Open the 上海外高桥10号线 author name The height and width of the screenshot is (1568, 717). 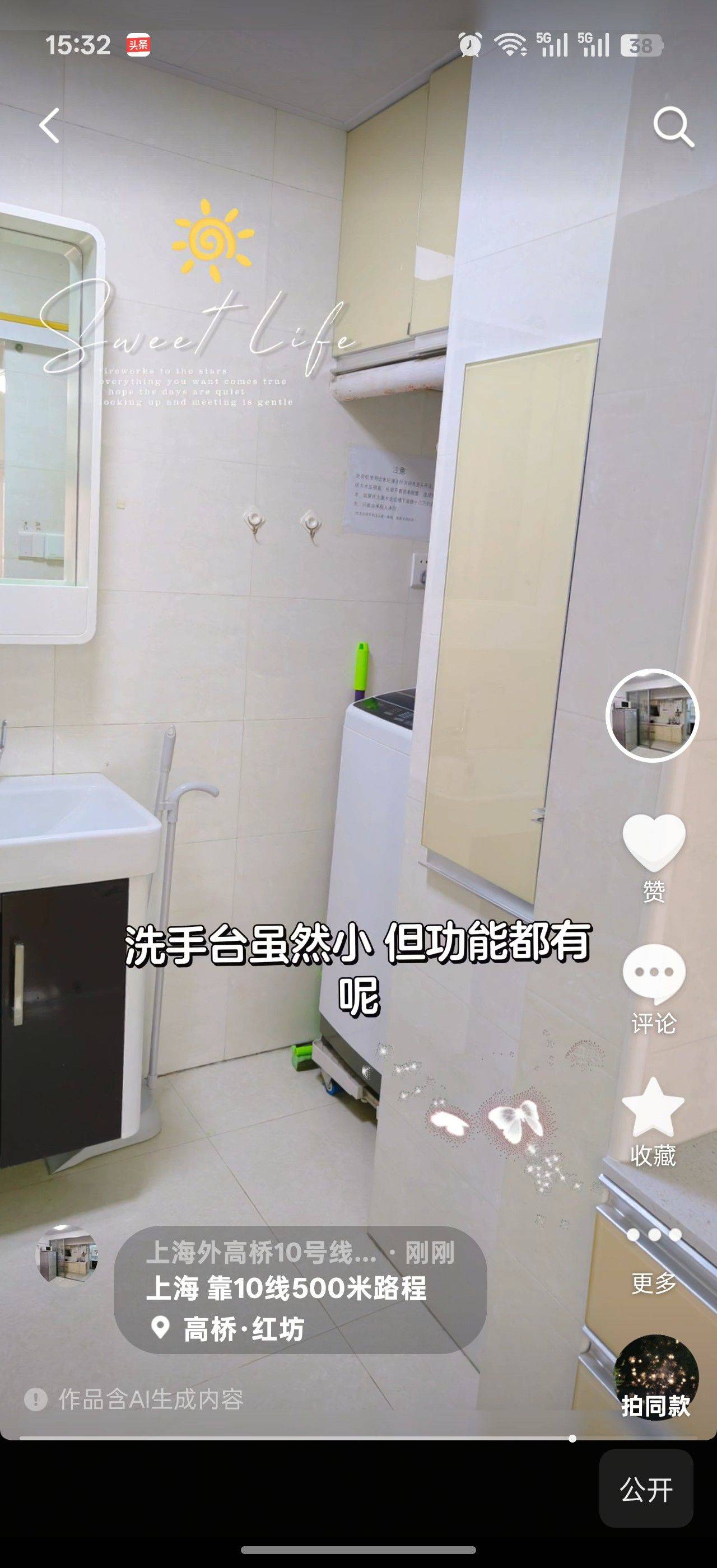pyautogui.click(x=262, y=1253)
